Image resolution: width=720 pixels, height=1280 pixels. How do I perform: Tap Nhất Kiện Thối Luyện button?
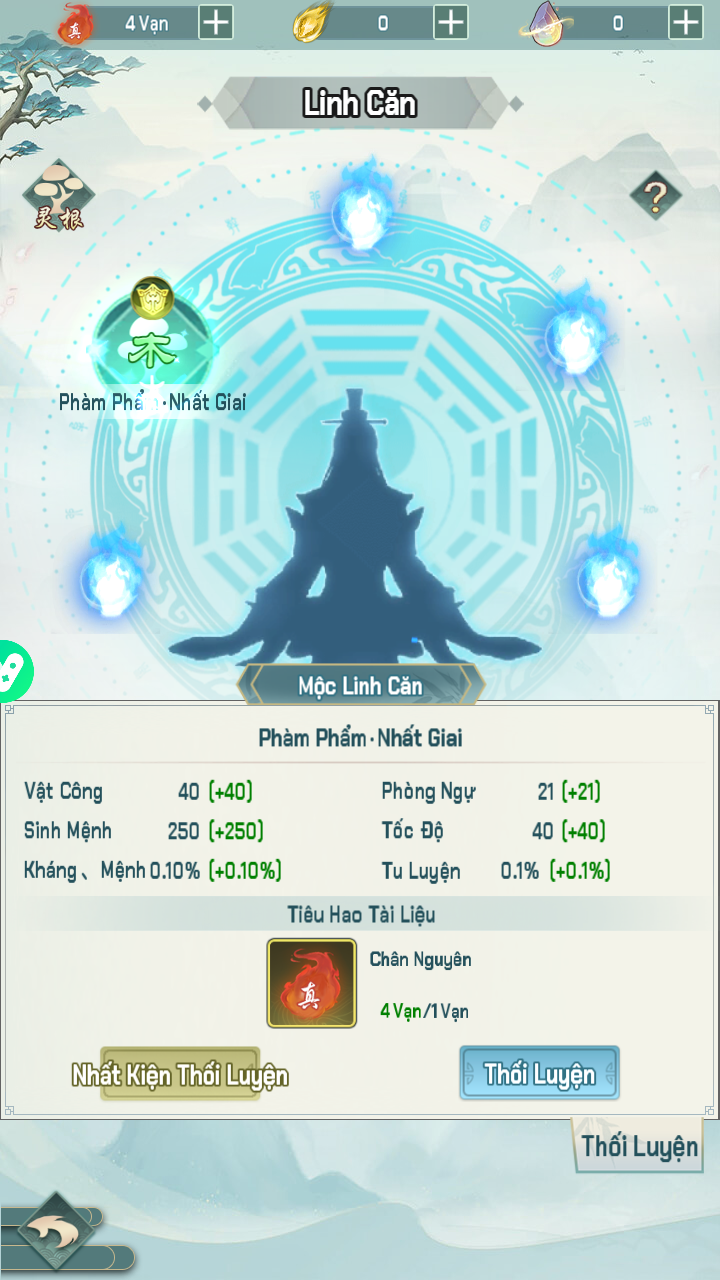[x=180, y=1075]
